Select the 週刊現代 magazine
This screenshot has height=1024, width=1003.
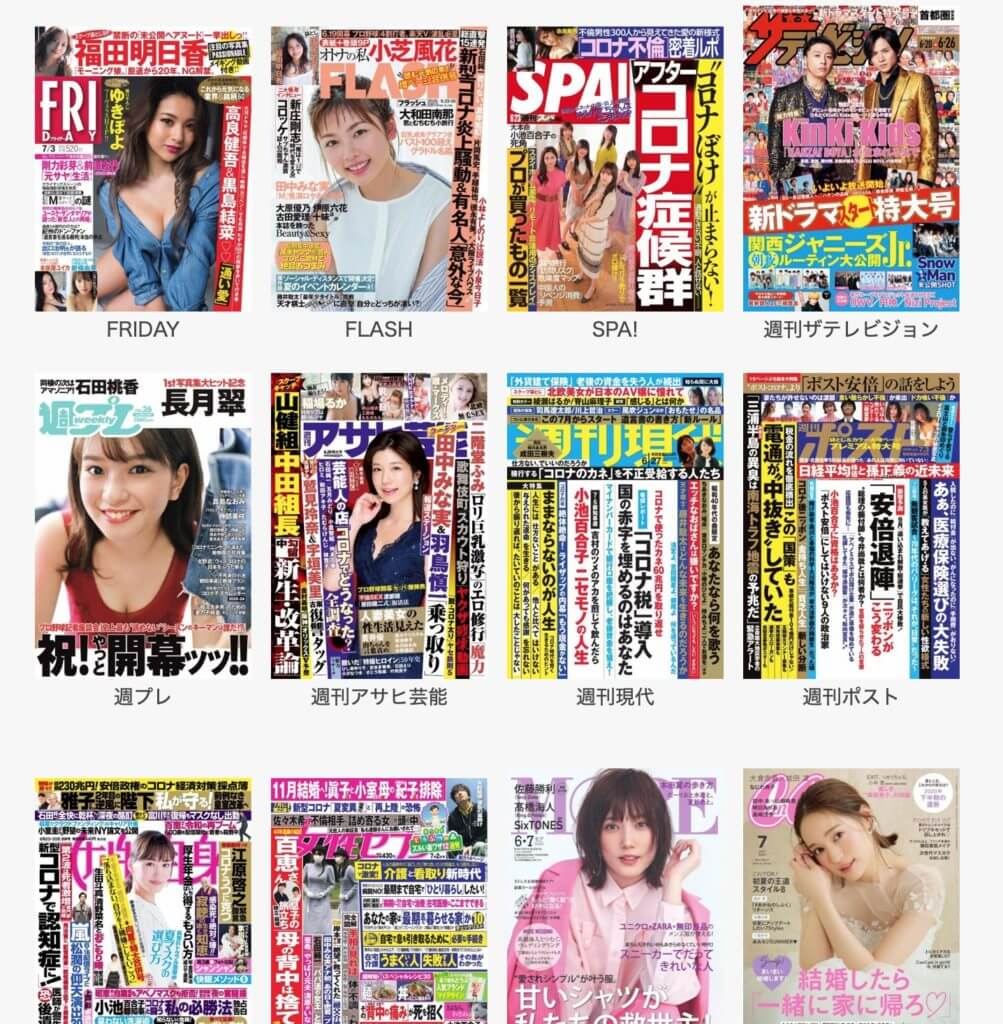coord(614,526)
